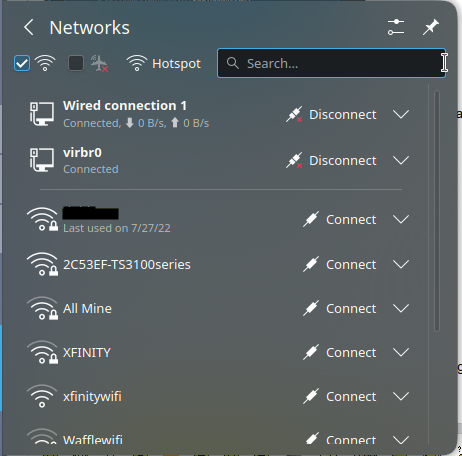Expand 2C53EF-TS3100series details
This screenshot has height=456, width=462.
click(401, 265)
